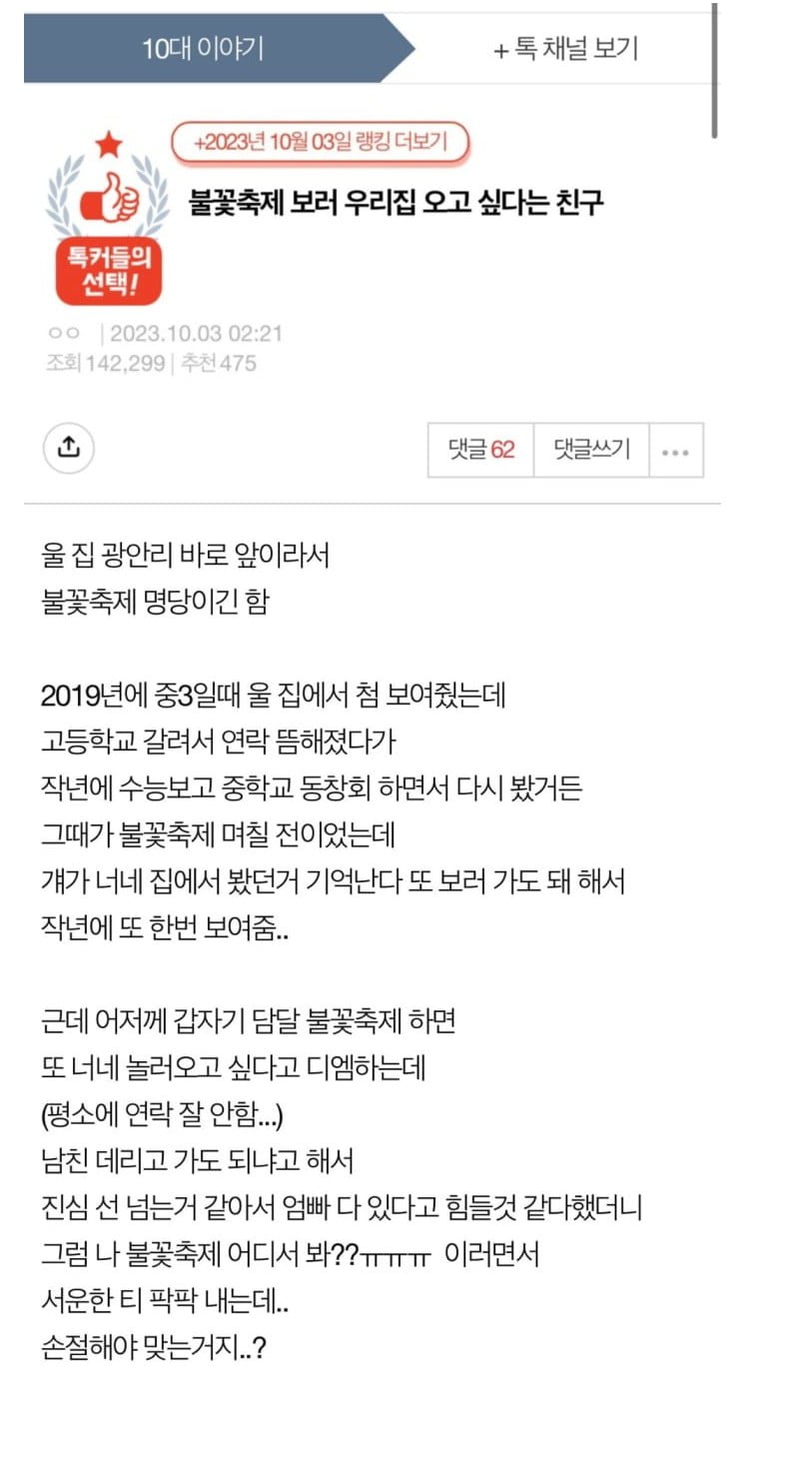
Task: View more rankings for 2023년 10월 03일
Action: click(321, 143)
